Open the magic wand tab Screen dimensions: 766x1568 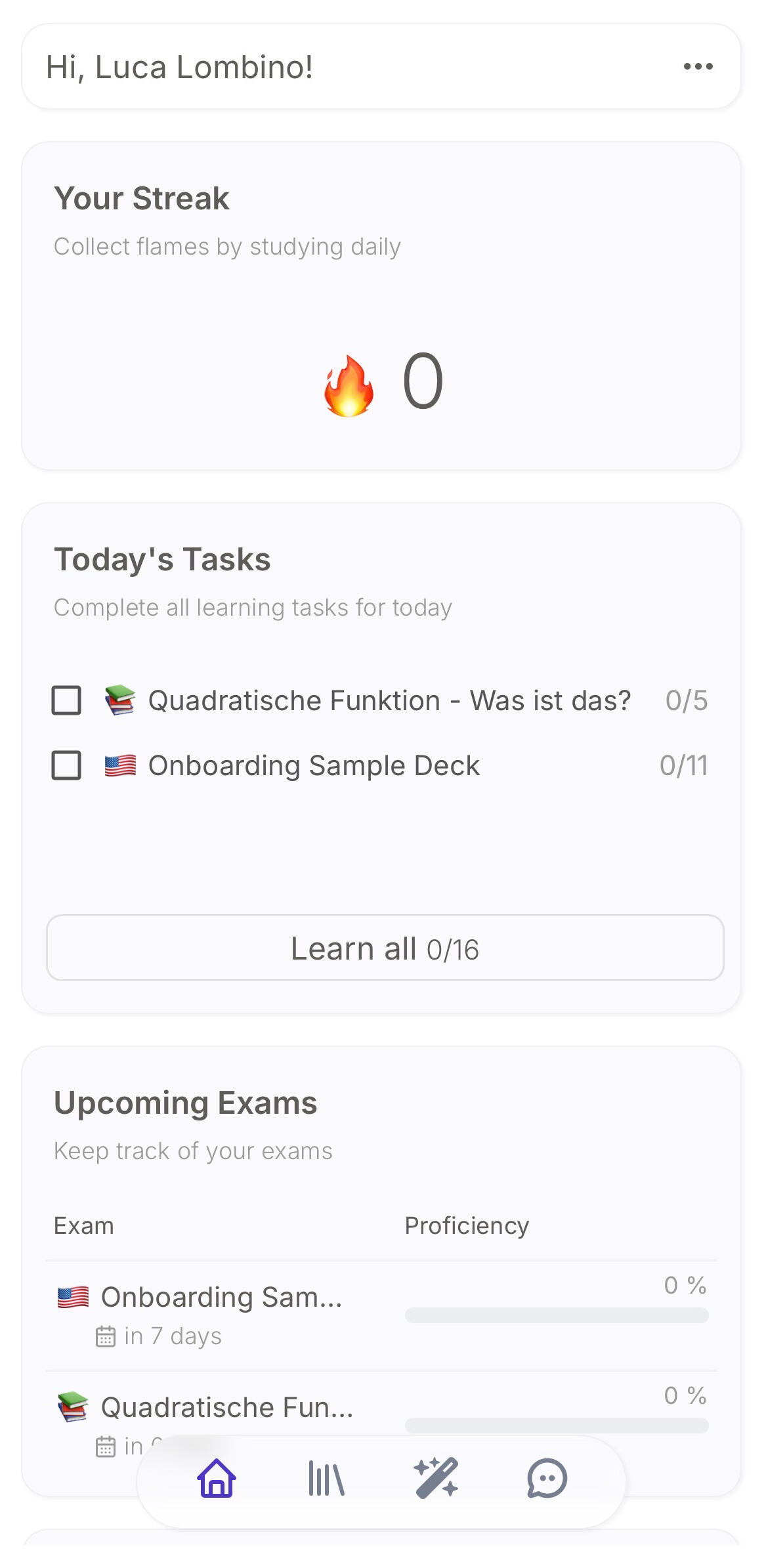(x=436, y=1479)
